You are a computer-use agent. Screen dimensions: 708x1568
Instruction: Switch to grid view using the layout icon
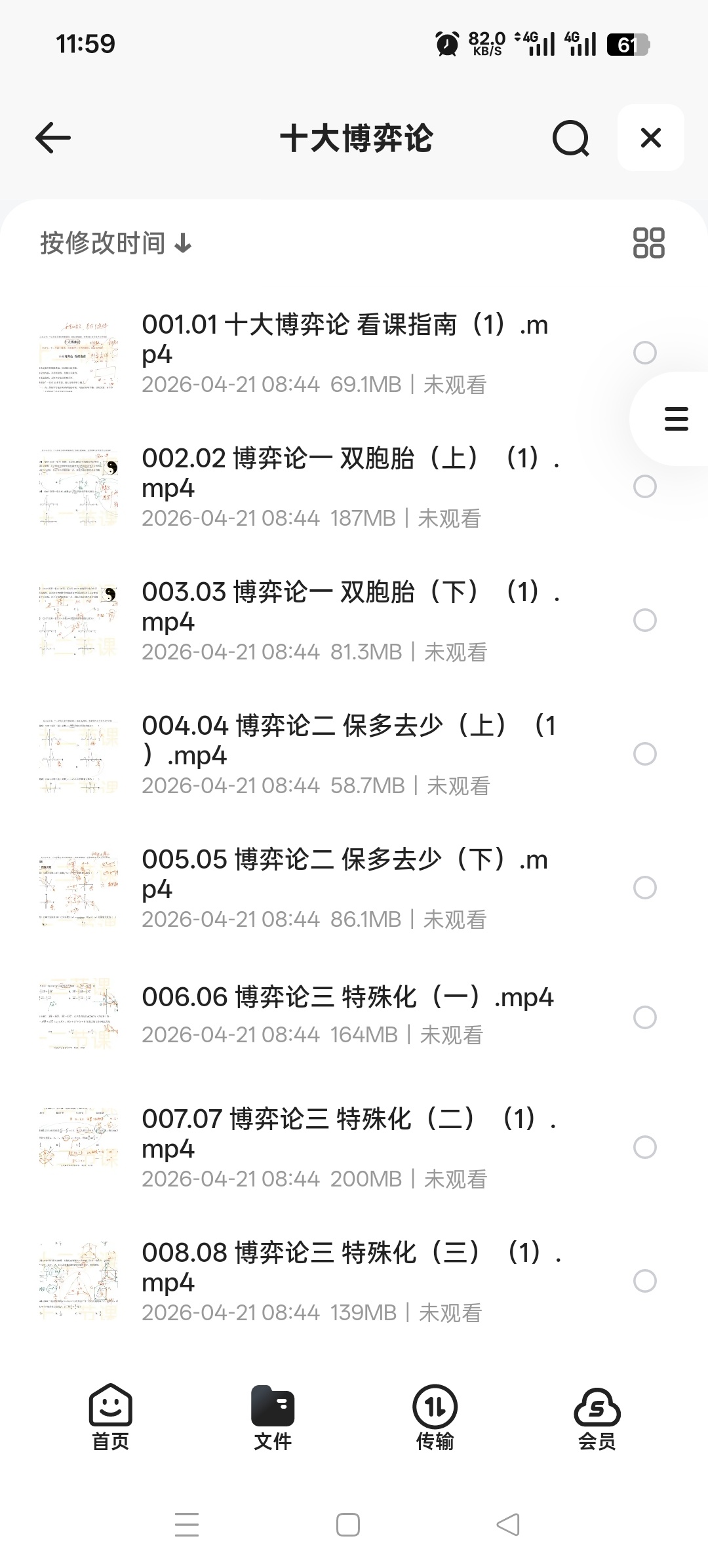coord(648,243)
